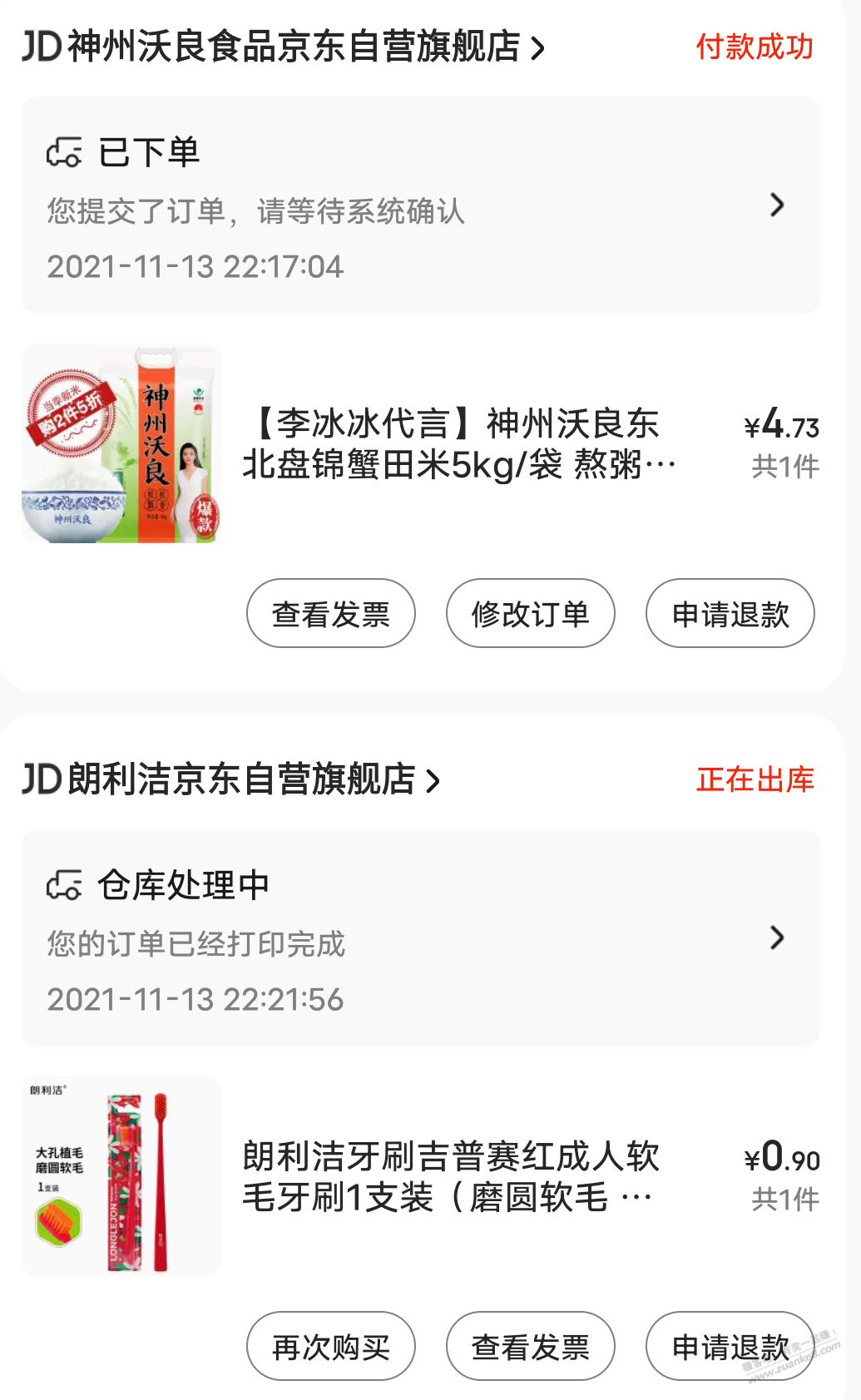861x1400 pixels.
Task: Open 仓库处理中 logistics status
Action: 420,938
